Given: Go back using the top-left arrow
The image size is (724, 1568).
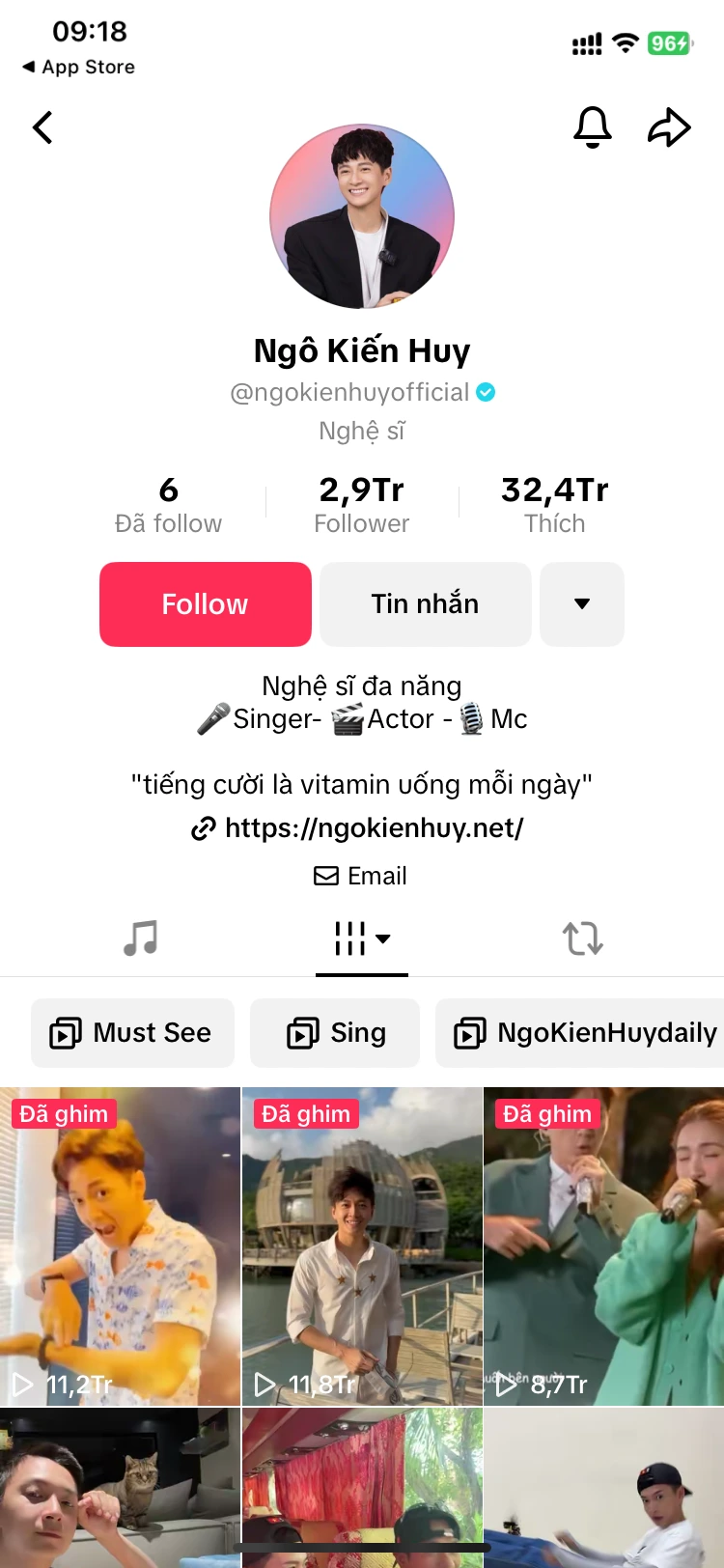Looking at the screenshot, I should [42, 127].
